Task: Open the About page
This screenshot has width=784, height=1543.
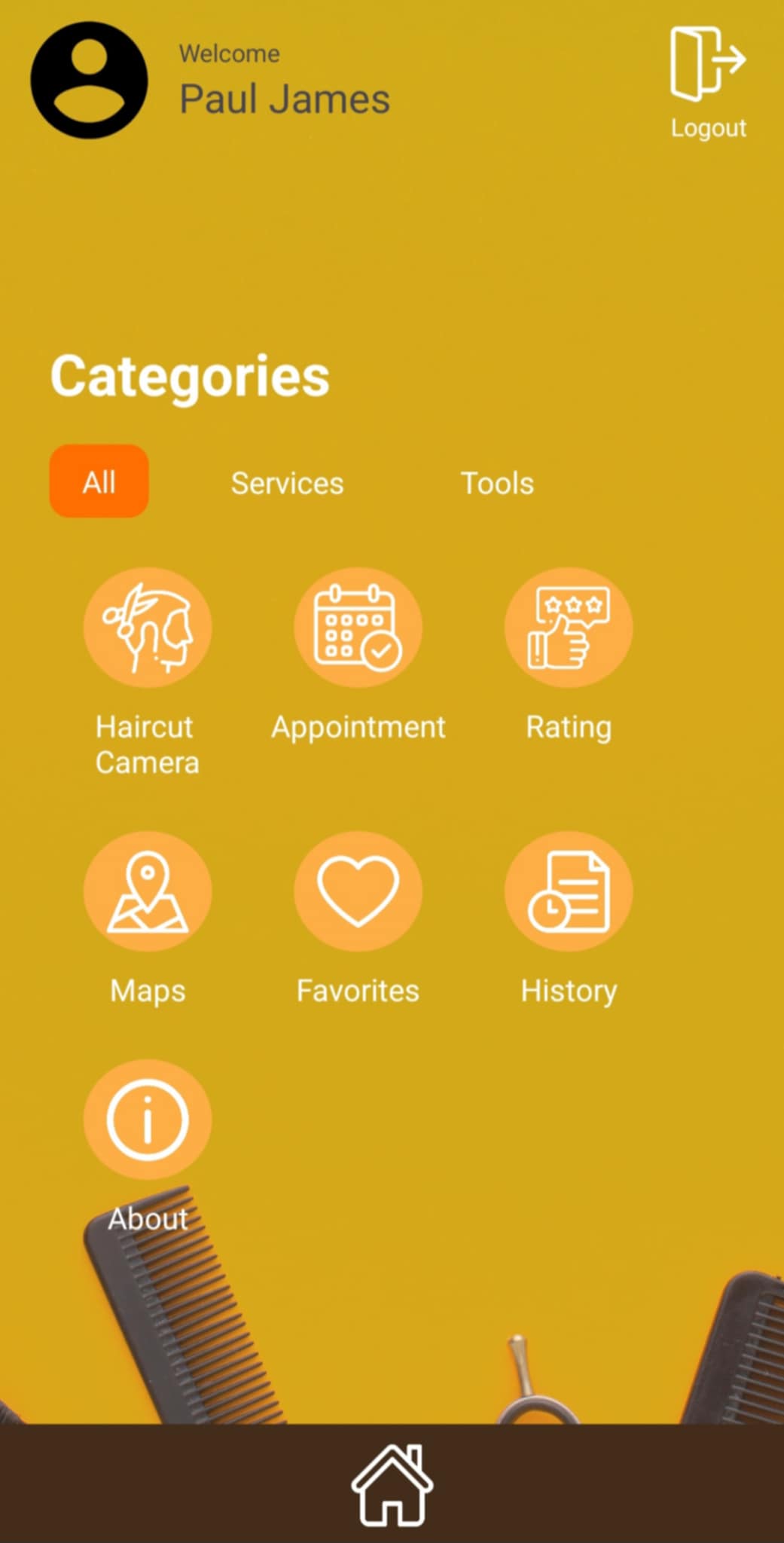Action: (x=148, y=1120)
